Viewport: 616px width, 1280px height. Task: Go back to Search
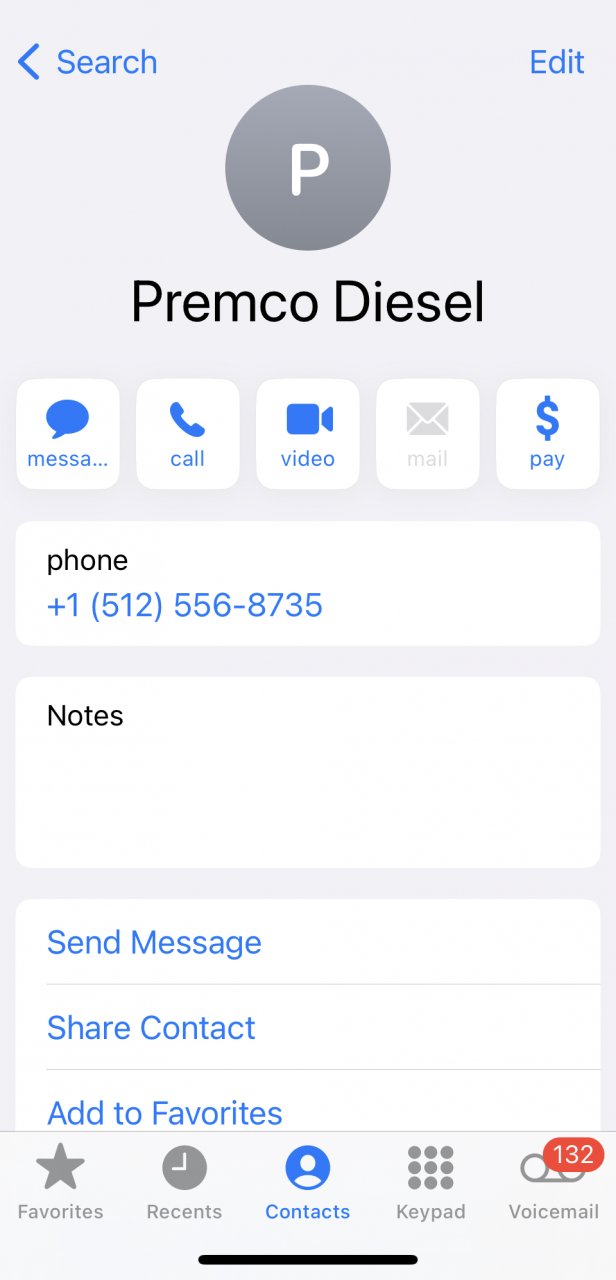pos(88,62)
